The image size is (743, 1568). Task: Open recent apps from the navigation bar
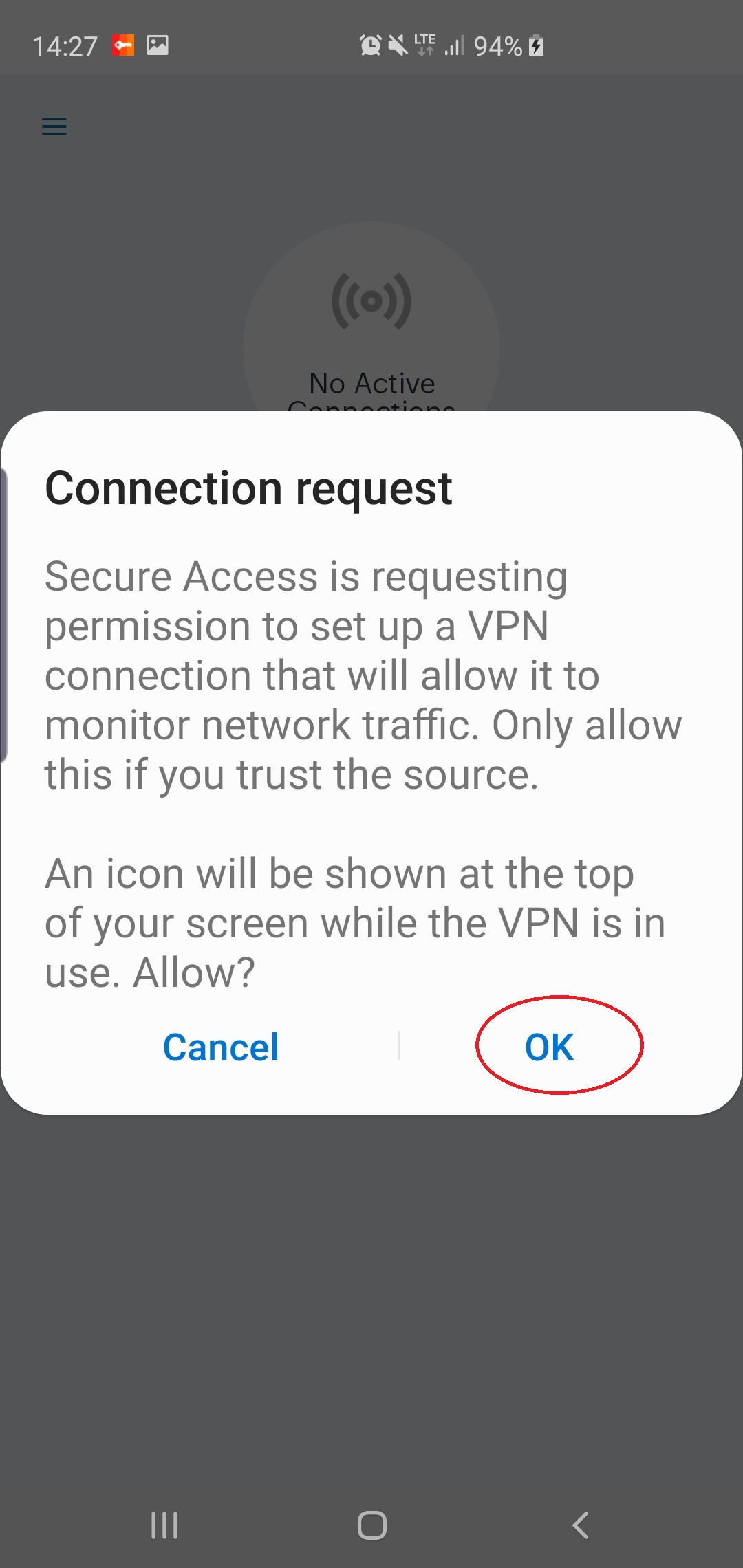[x=164, y=1525]
